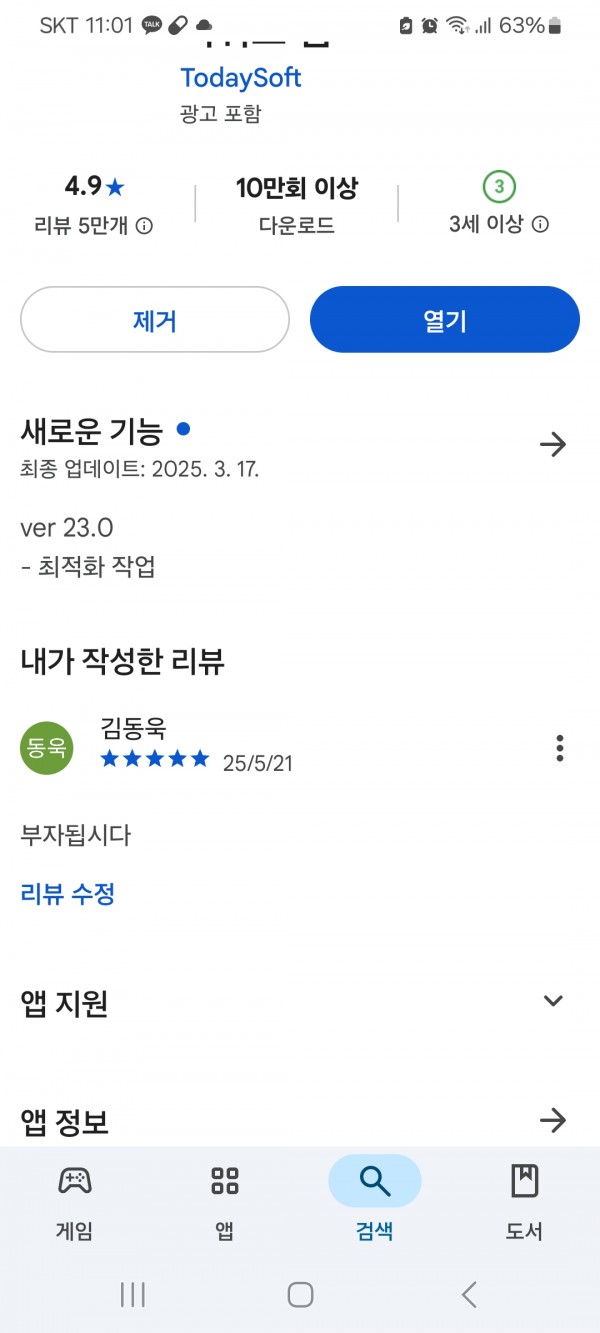Expand the 앱 지원 section
Viewport: 600px width, 1333px height.
click(553, 1001)
